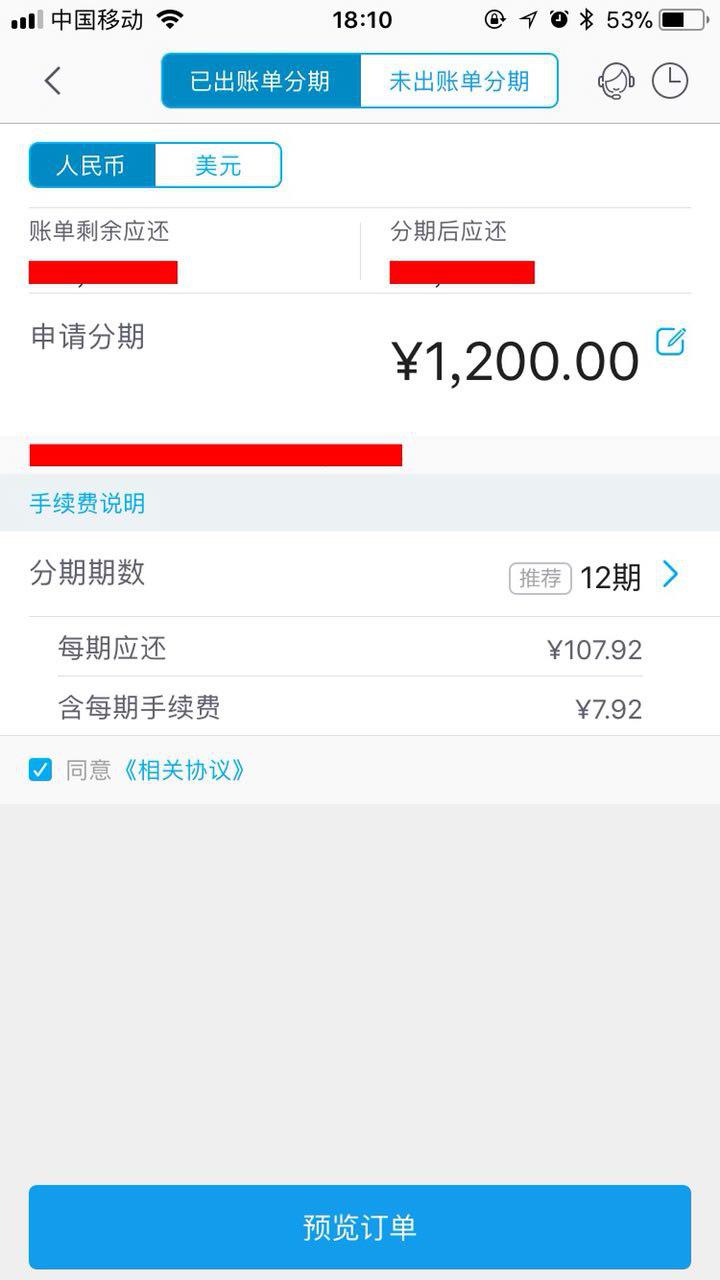Open the 《相关协议》 link
The height and width of the screenshot is (1280, 720).
pyautogui.click(x=183, y=770)
